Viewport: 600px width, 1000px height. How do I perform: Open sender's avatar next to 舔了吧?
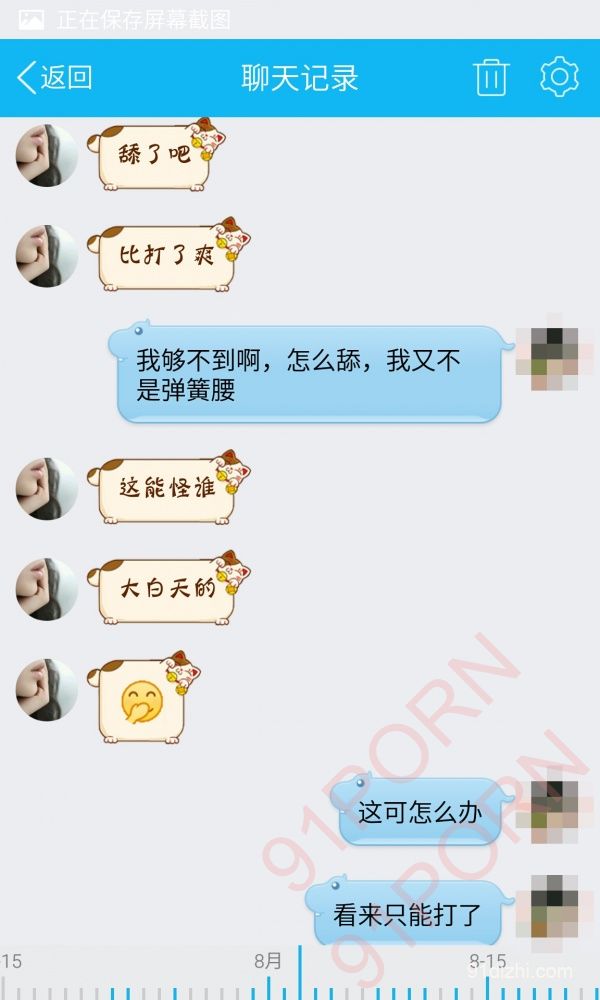(x=47, y=155)
